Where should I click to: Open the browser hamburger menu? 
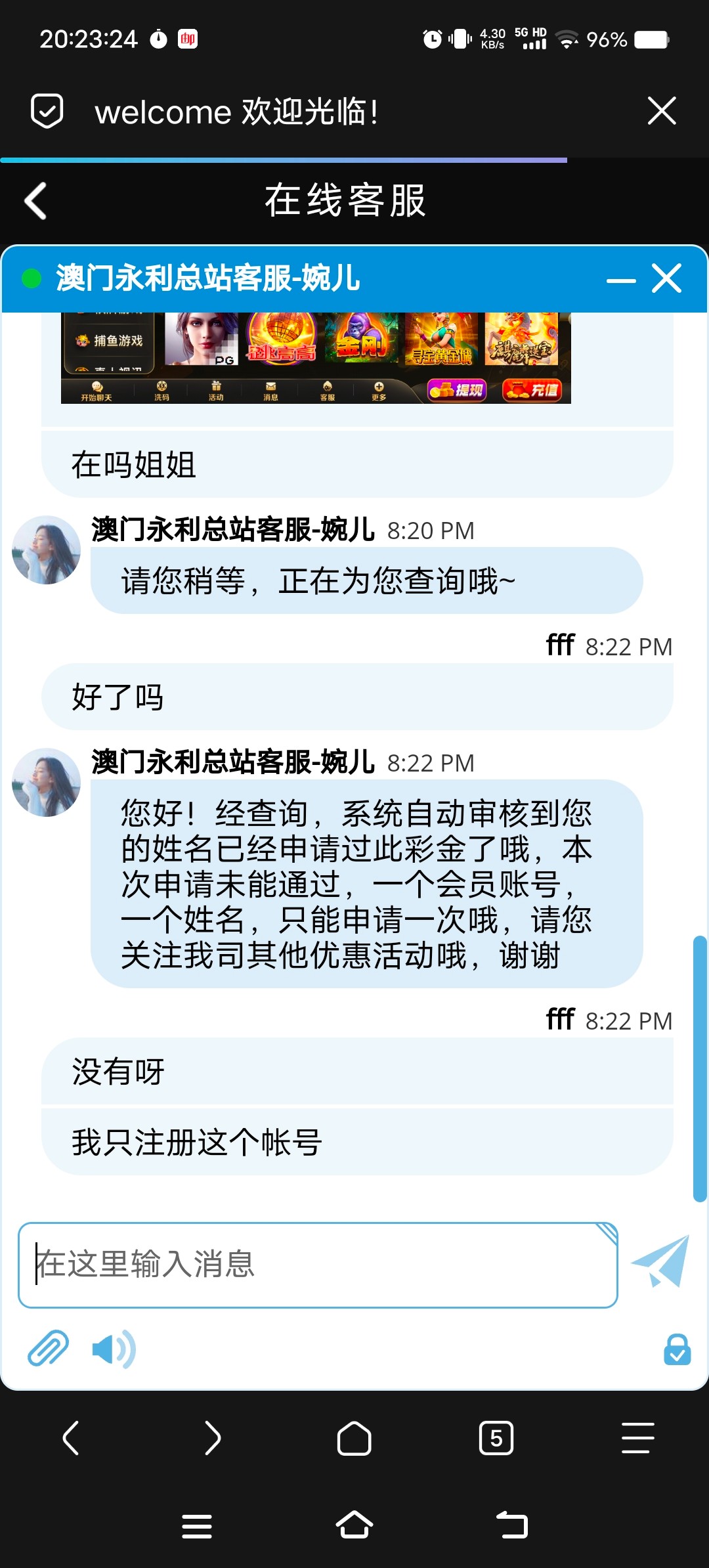pyautogui.click(x=637, y=1438)
